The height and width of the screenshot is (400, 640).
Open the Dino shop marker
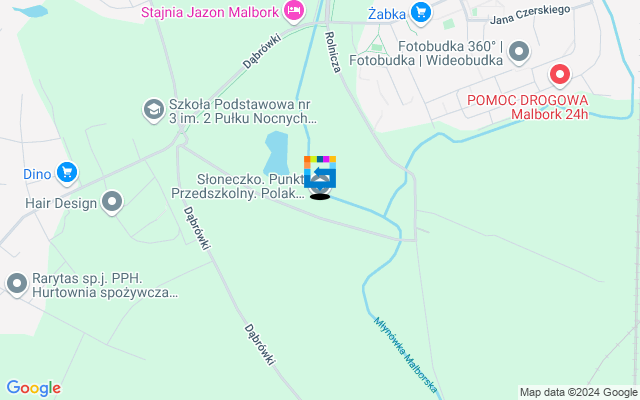point(67,173)
